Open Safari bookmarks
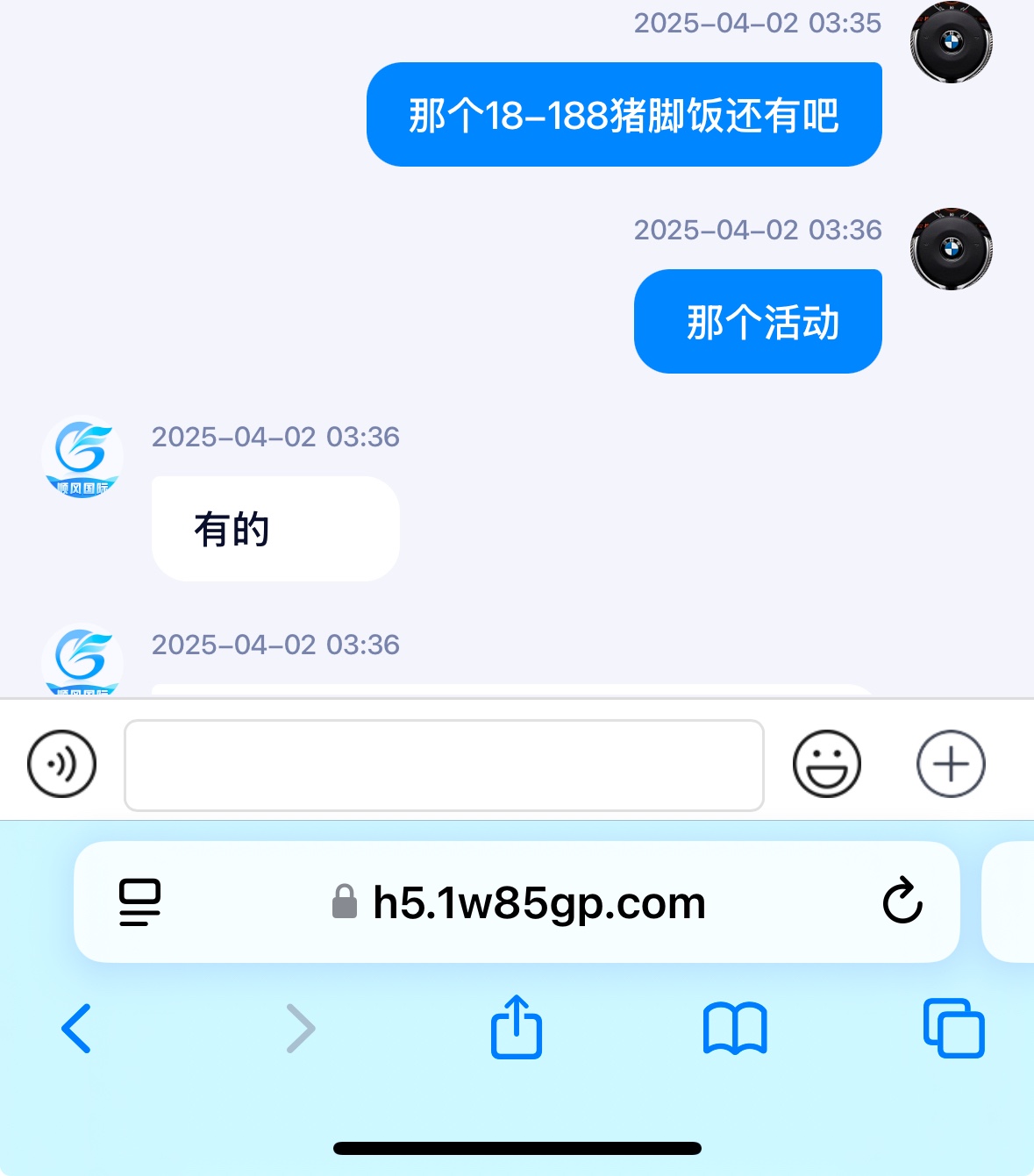 point(735,1028)
